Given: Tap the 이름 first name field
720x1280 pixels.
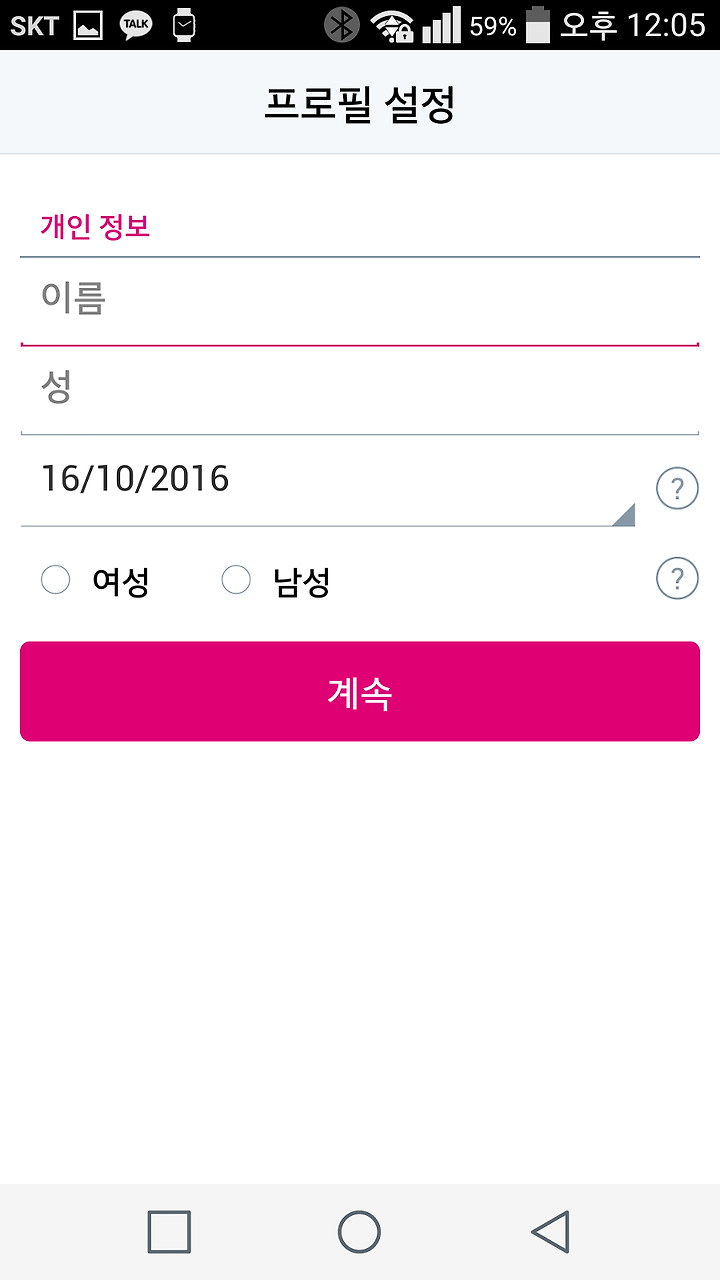Looking at the screenshot, I should 359,301.
